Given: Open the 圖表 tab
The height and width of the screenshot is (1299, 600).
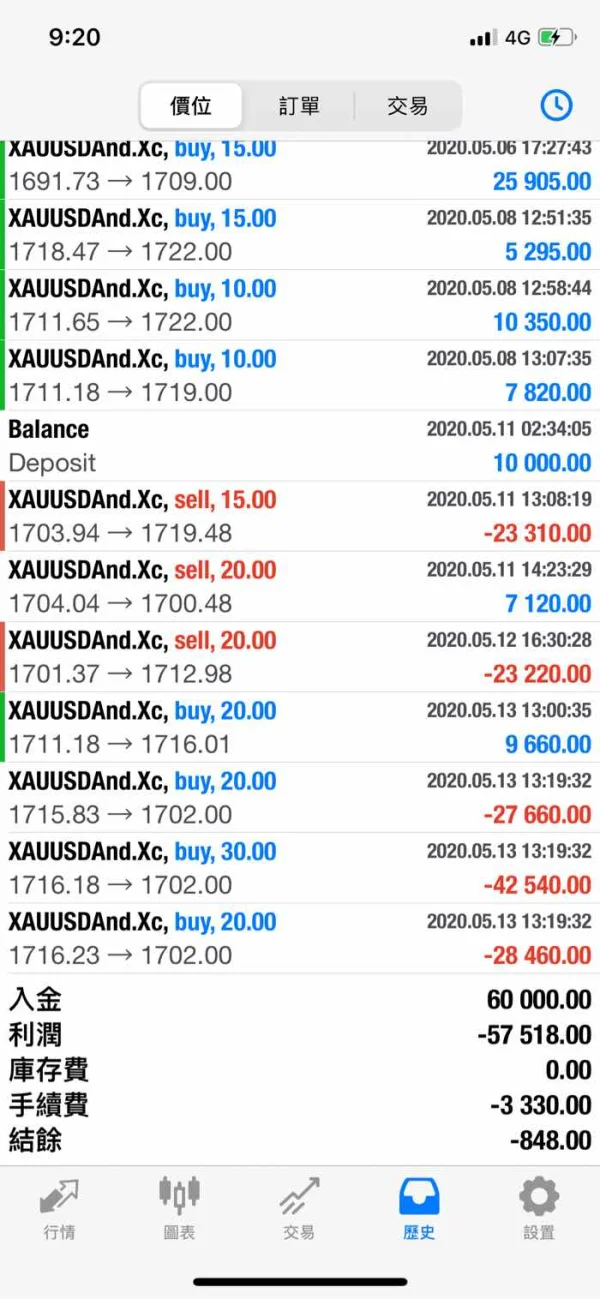Looking at the screenshot, I should [179, 1208].
